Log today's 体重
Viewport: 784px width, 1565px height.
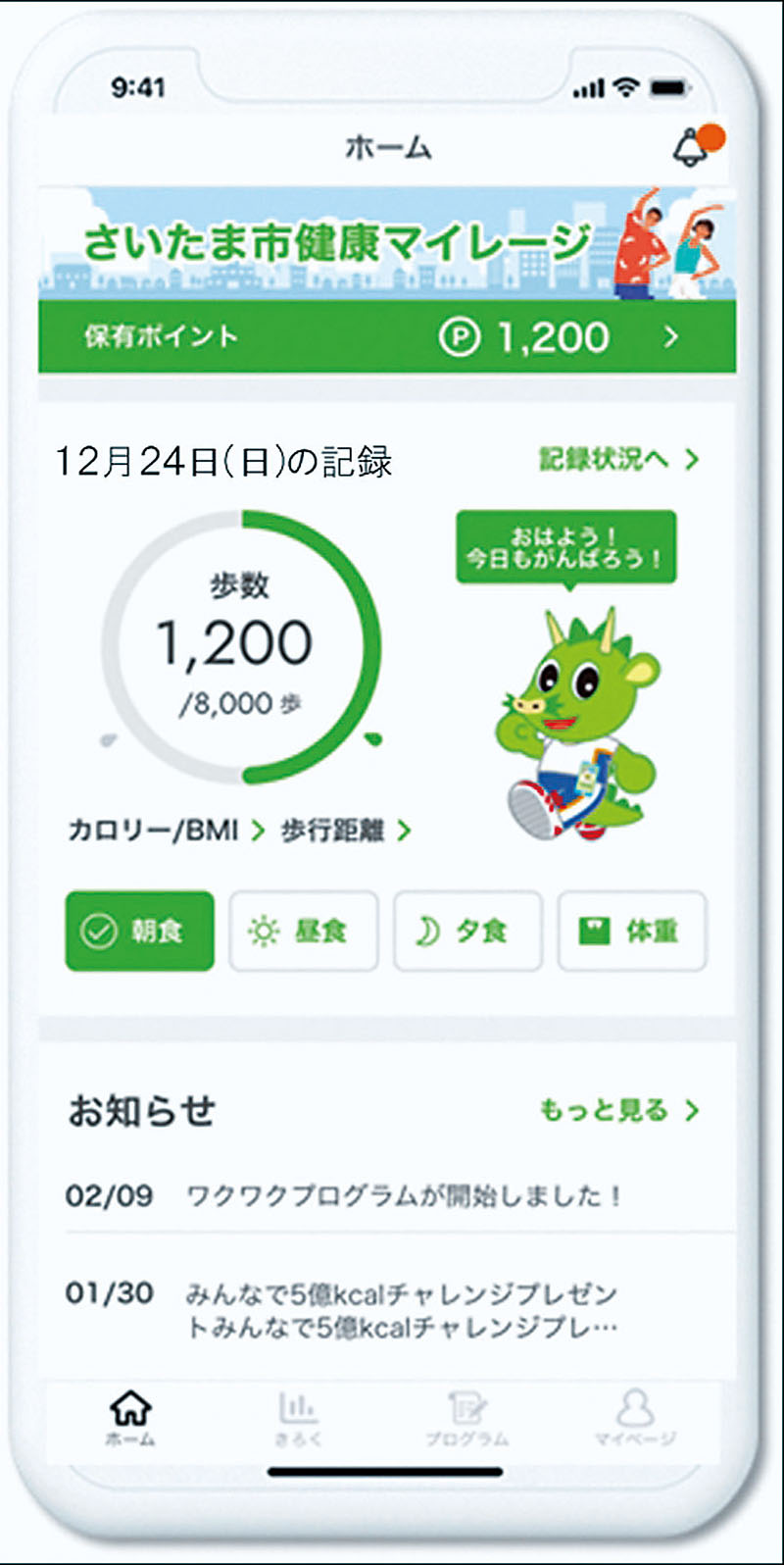pyautogui.click(x=632, y=931)
